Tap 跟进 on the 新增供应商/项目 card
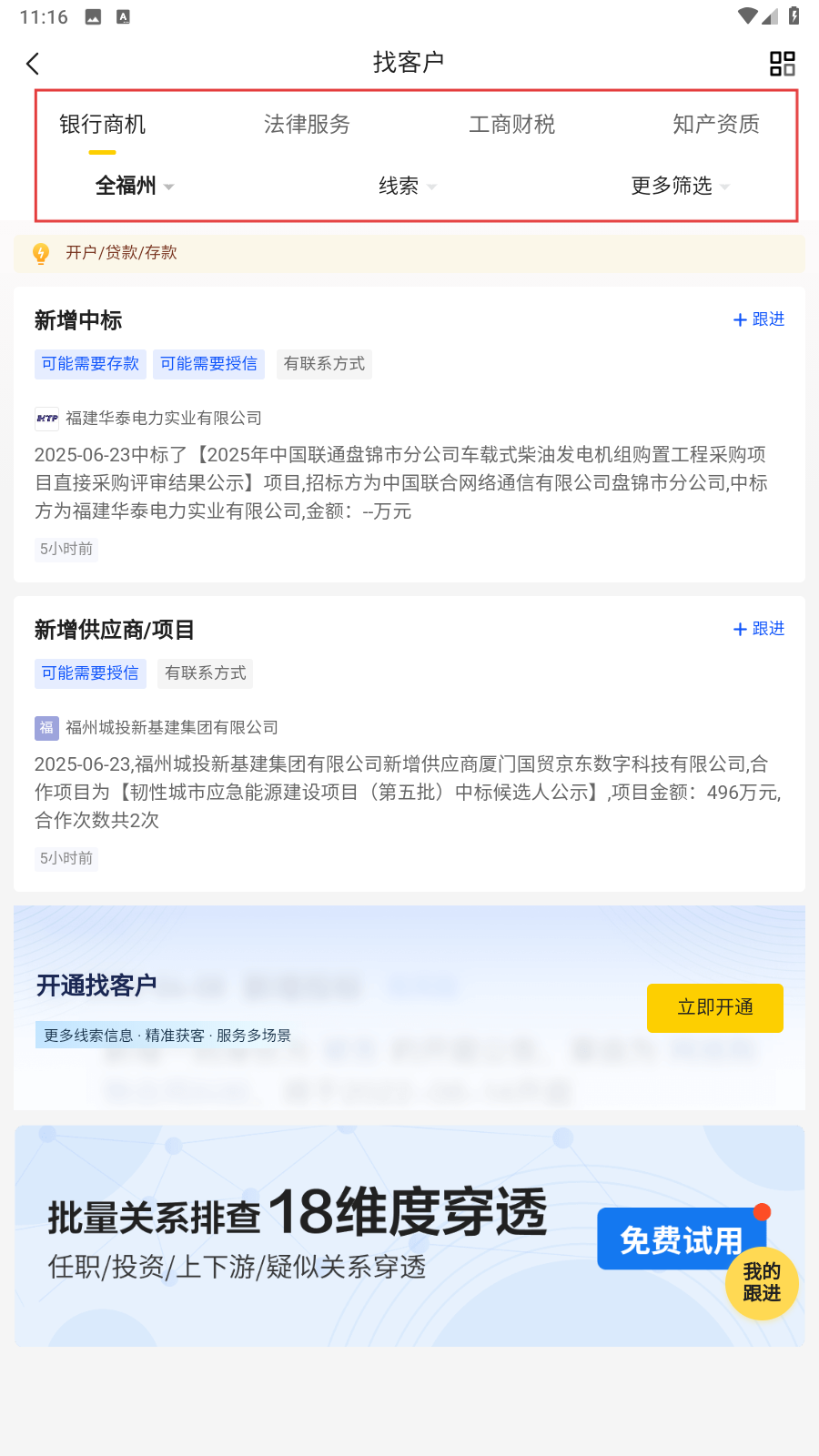This screenshot has height=1456, width=819. click(759, 629)
